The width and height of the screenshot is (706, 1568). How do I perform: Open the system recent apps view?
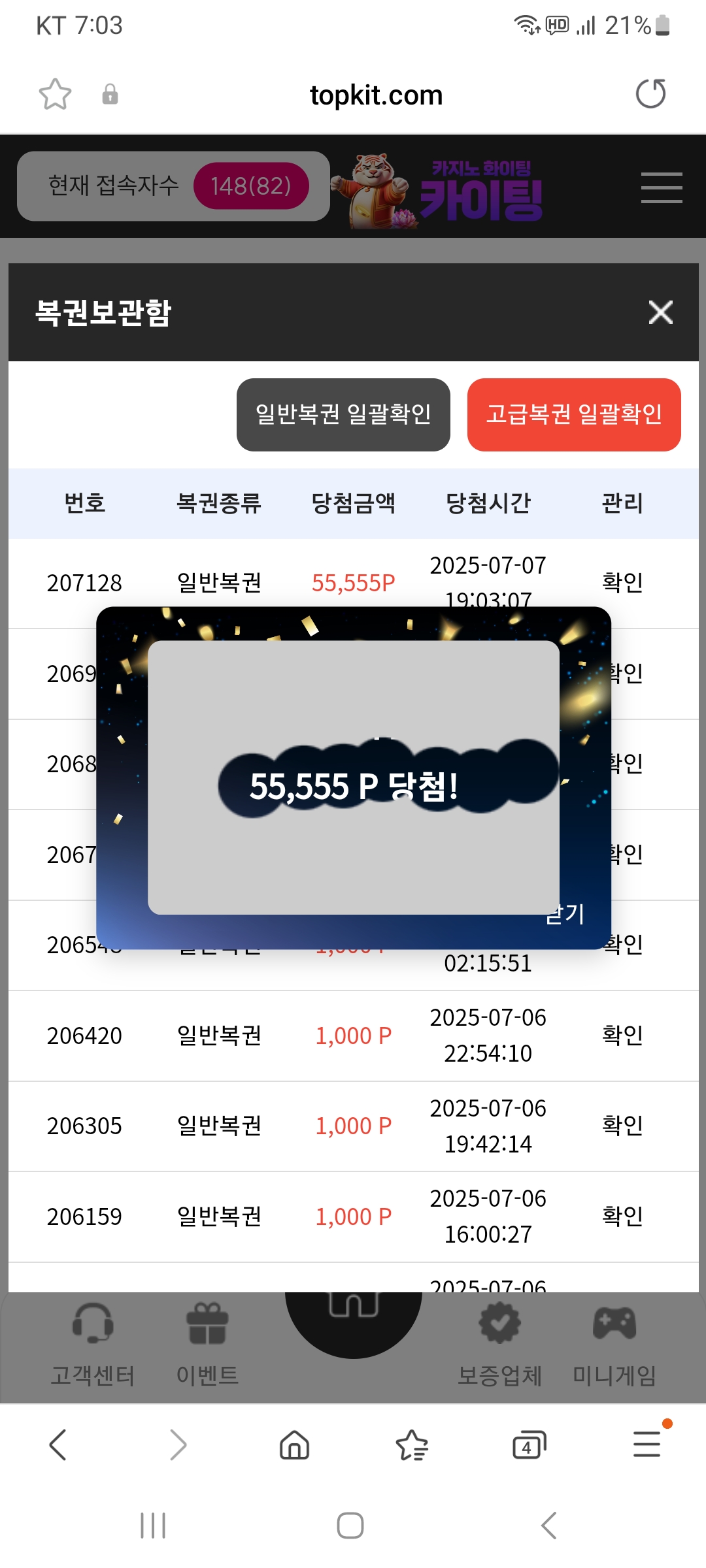coord(153,1526)
